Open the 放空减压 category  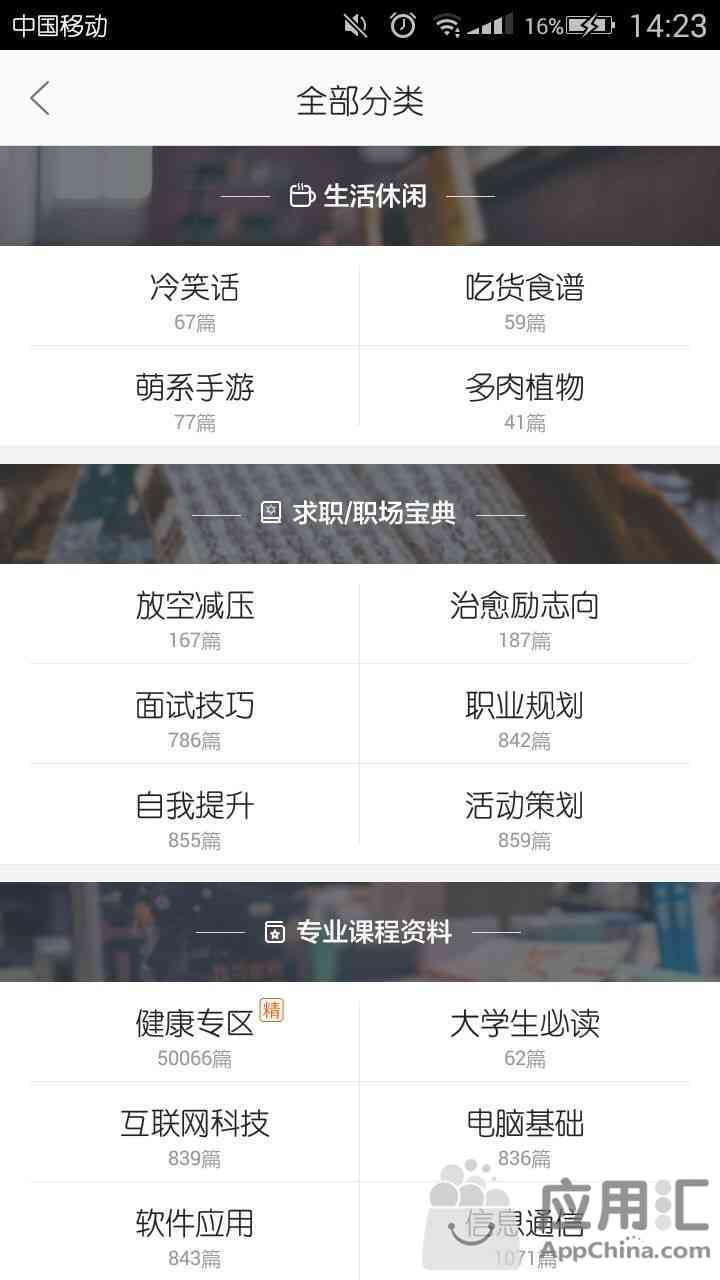coord(195,617)
